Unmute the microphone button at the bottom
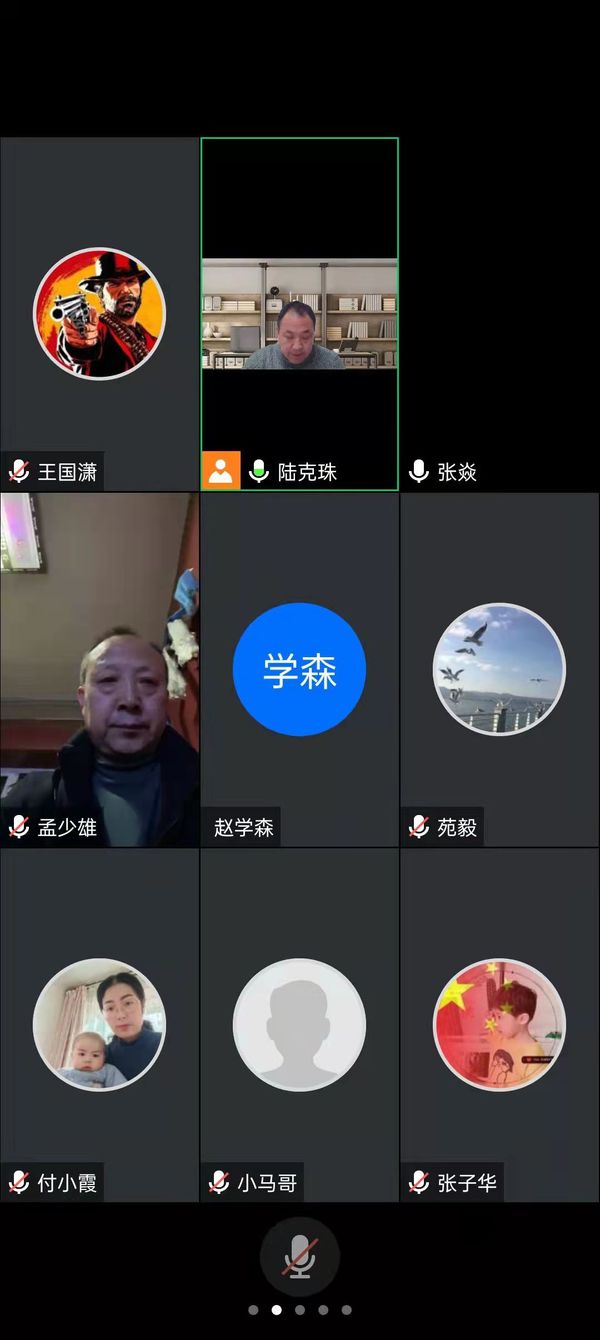Screen dimensions: 600x1340 [x=299, y=1256]
